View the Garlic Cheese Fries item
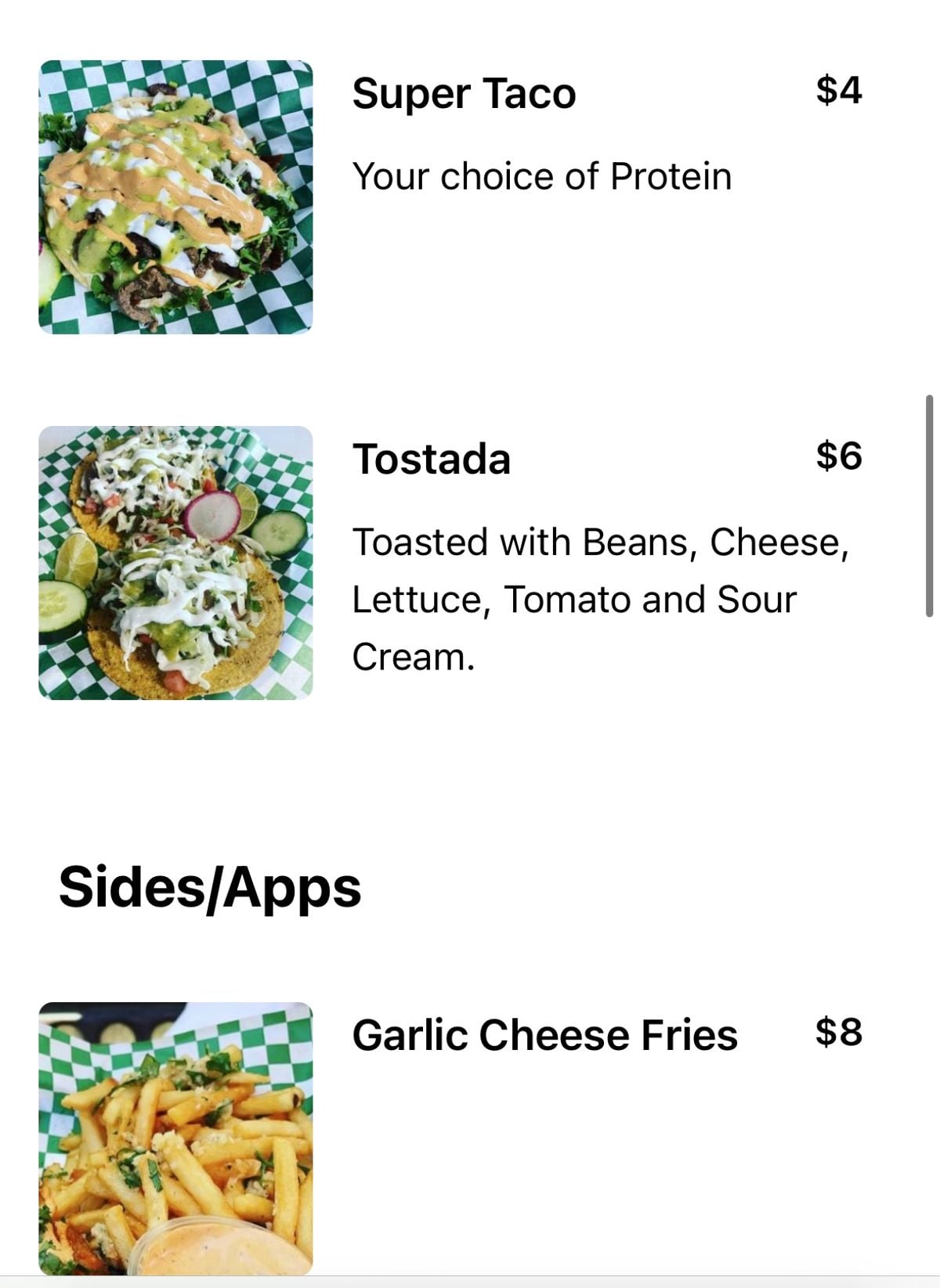Viewport: 940px width, 1288px height. [x=544, y=1035]
